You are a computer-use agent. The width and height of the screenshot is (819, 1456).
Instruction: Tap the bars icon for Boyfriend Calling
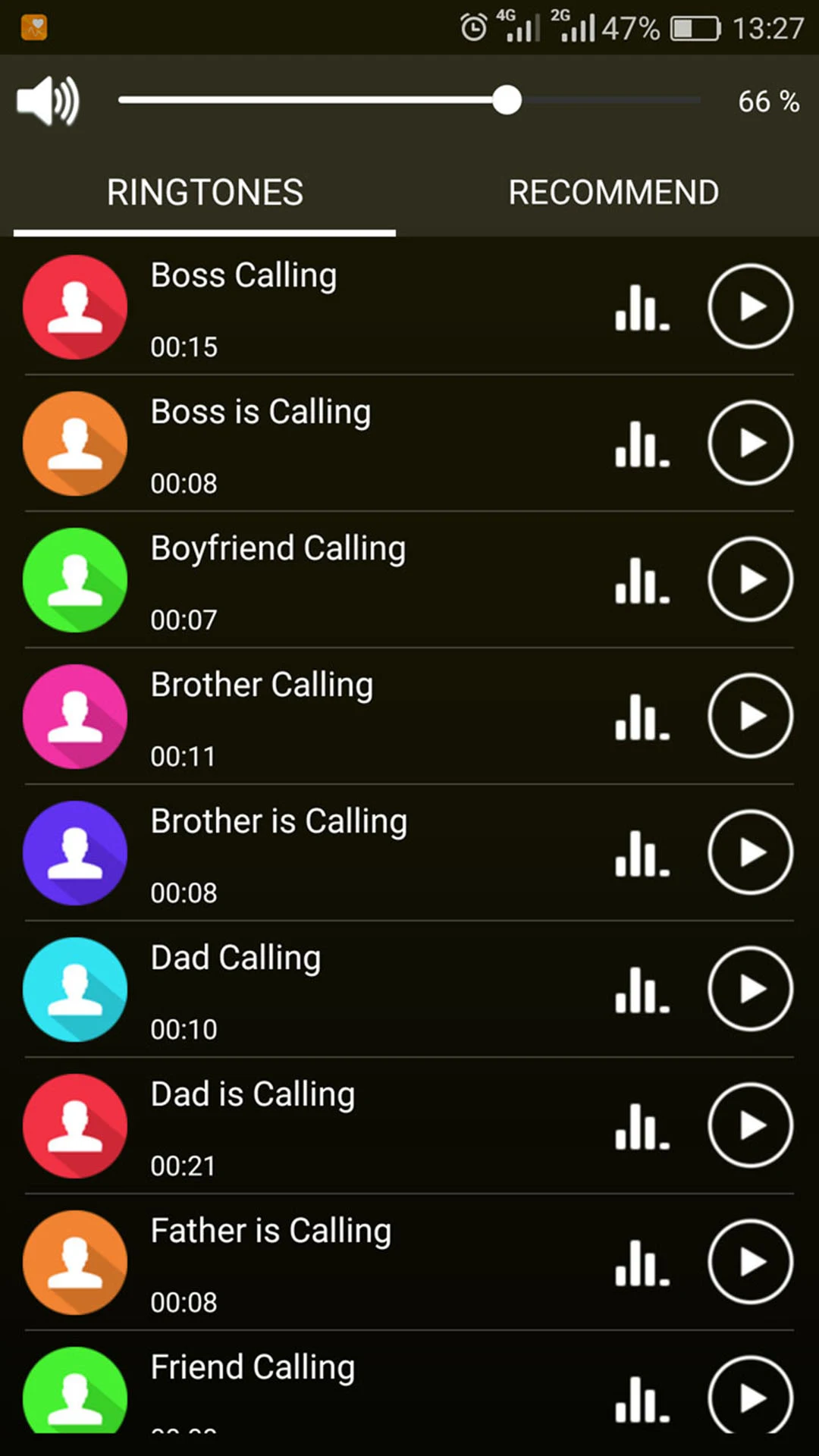[642, 580]
